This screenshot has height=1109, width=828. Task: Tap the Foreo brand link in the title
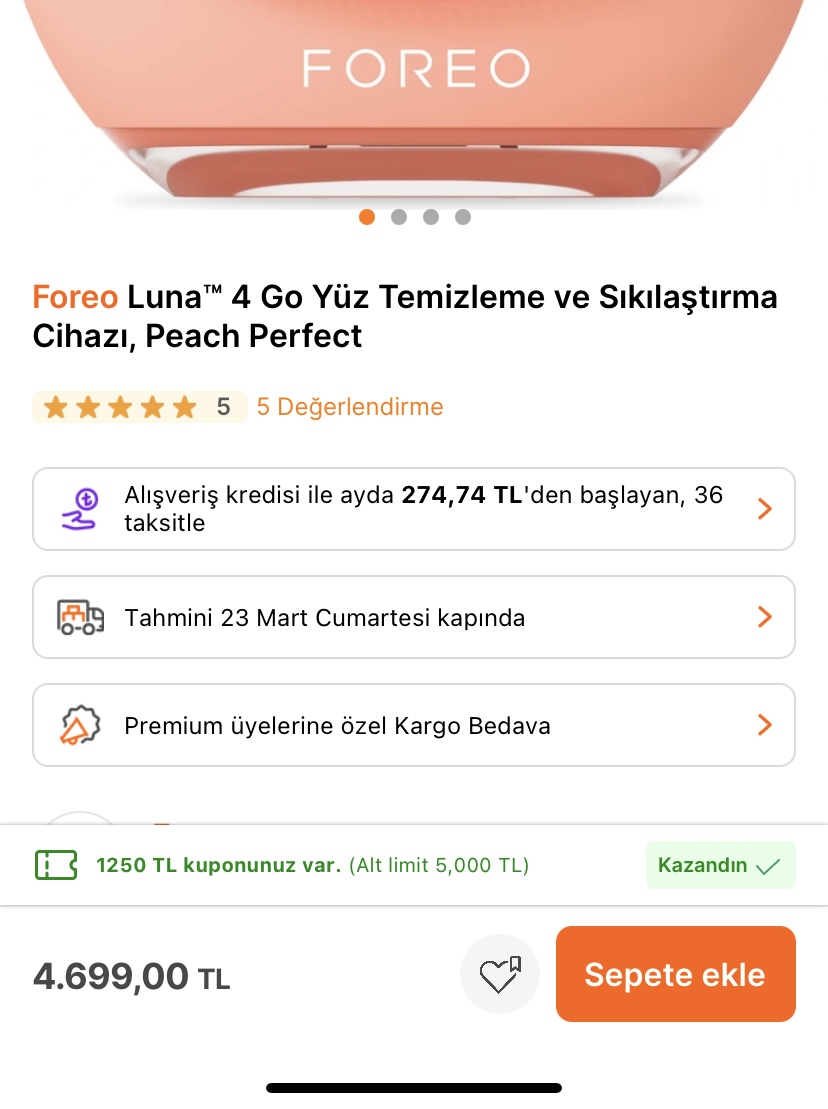tap(75, 297)
